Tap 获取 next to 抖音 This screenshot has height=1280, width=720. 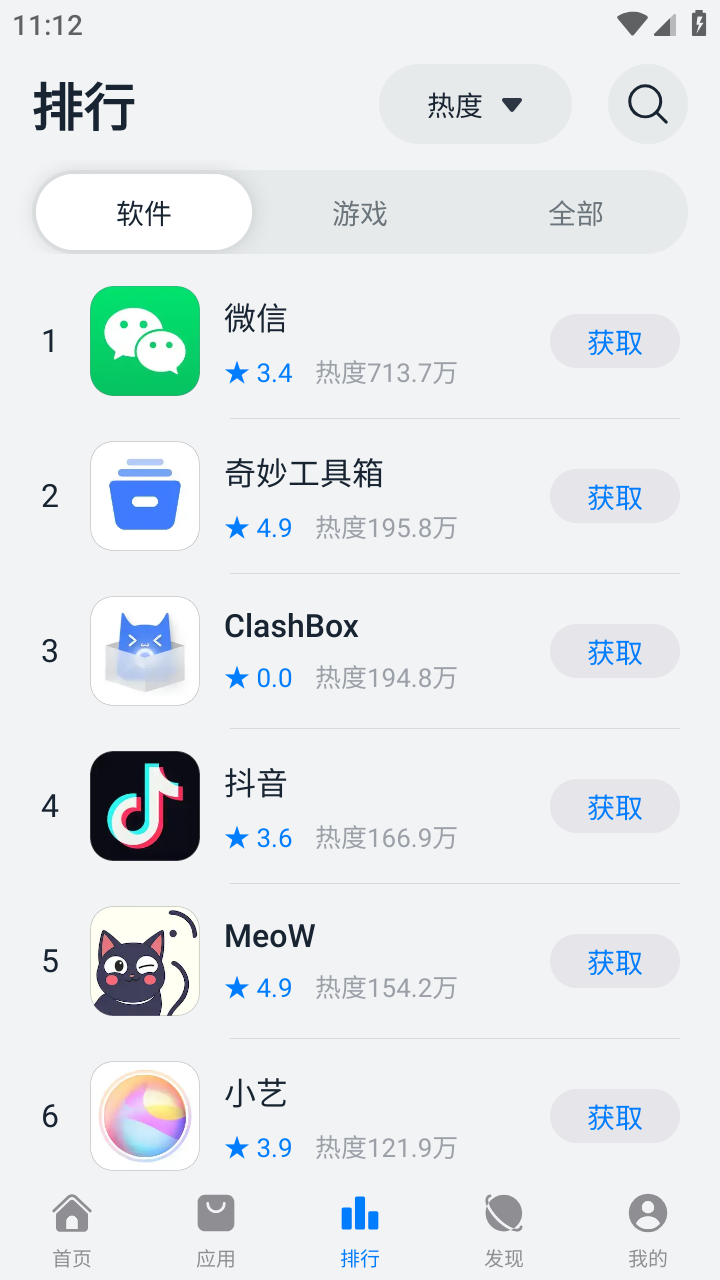pyautogui.click(x=614, y=806)
